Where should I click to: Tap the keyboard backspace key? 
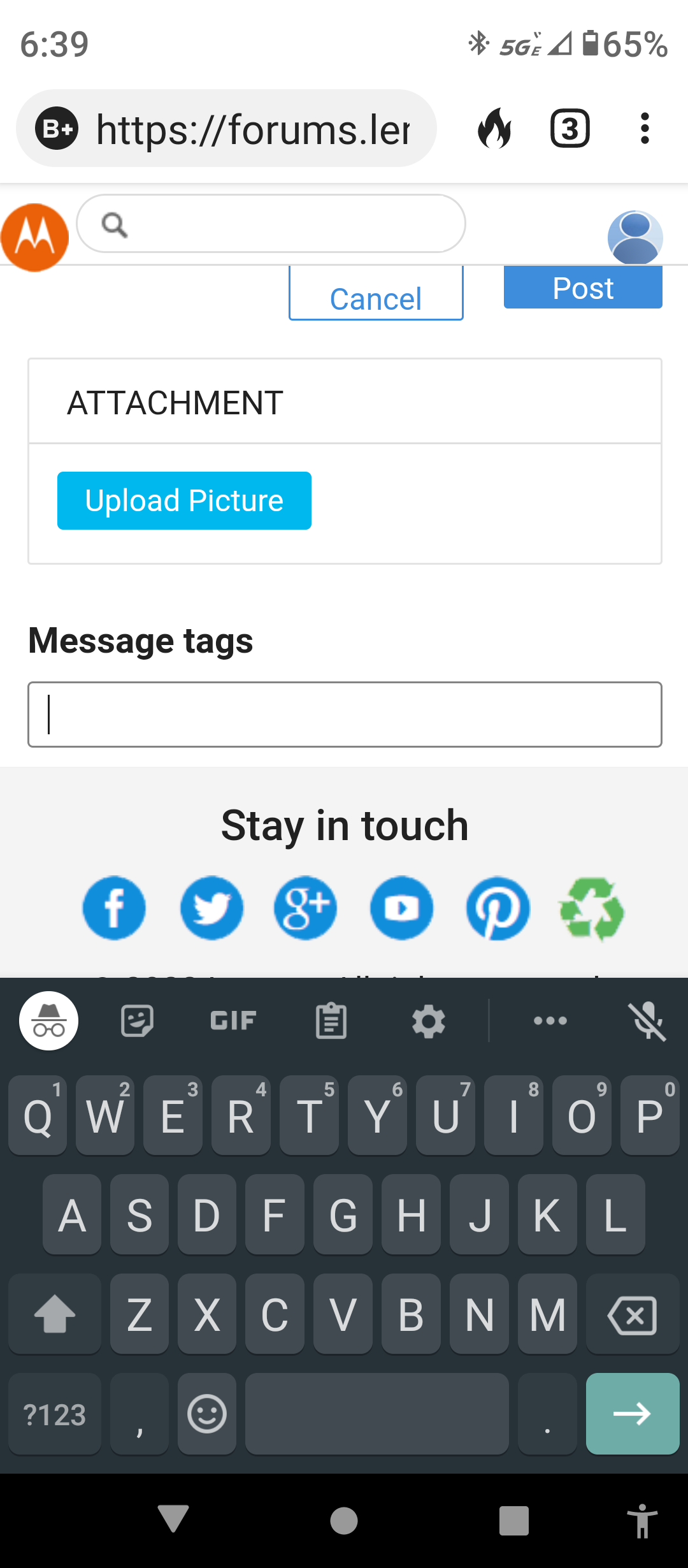[633, 1314]
